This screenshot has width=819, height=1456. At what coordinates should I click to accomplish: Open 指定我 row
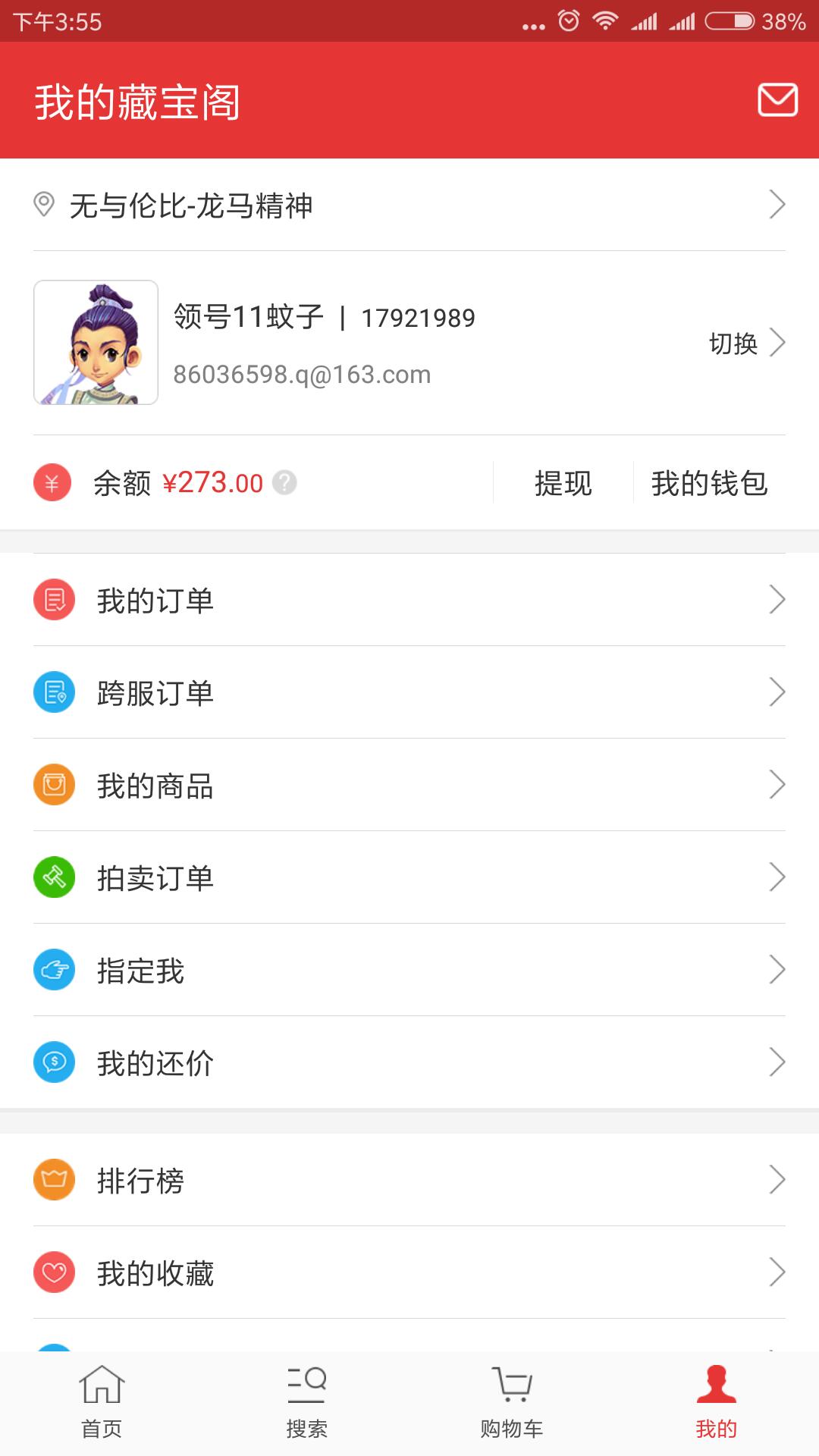coord(409,970)
